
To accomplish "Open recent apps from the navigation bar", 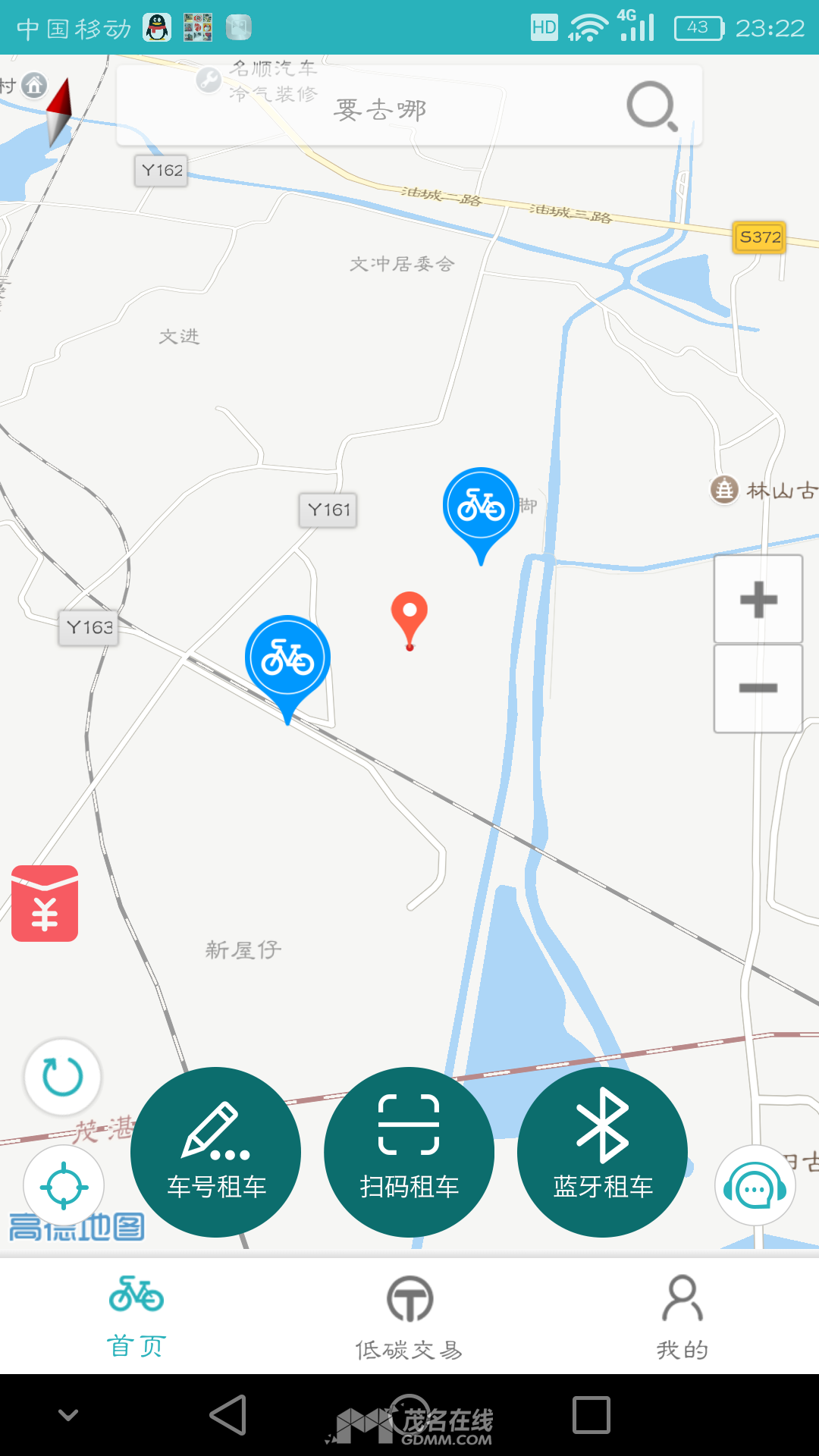I will [591, 1415].
